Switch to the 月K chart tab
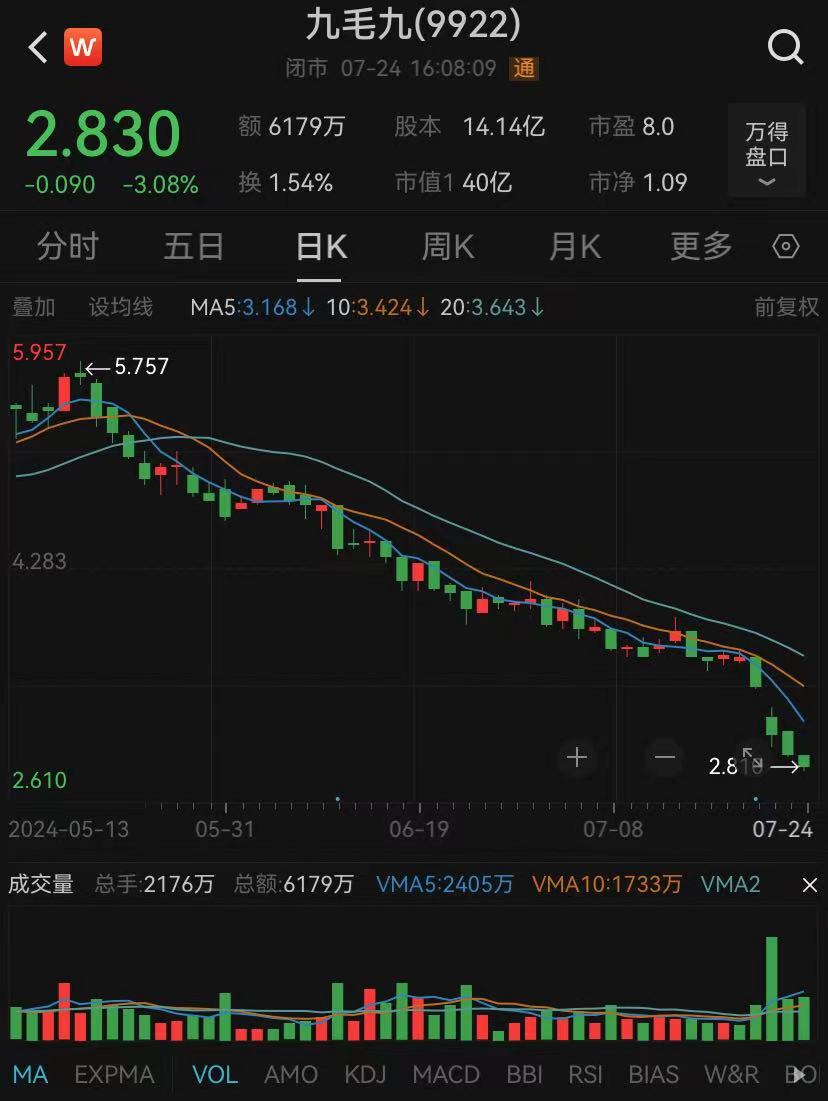This screenshot has height=1101, width=828. pos(575,246)
